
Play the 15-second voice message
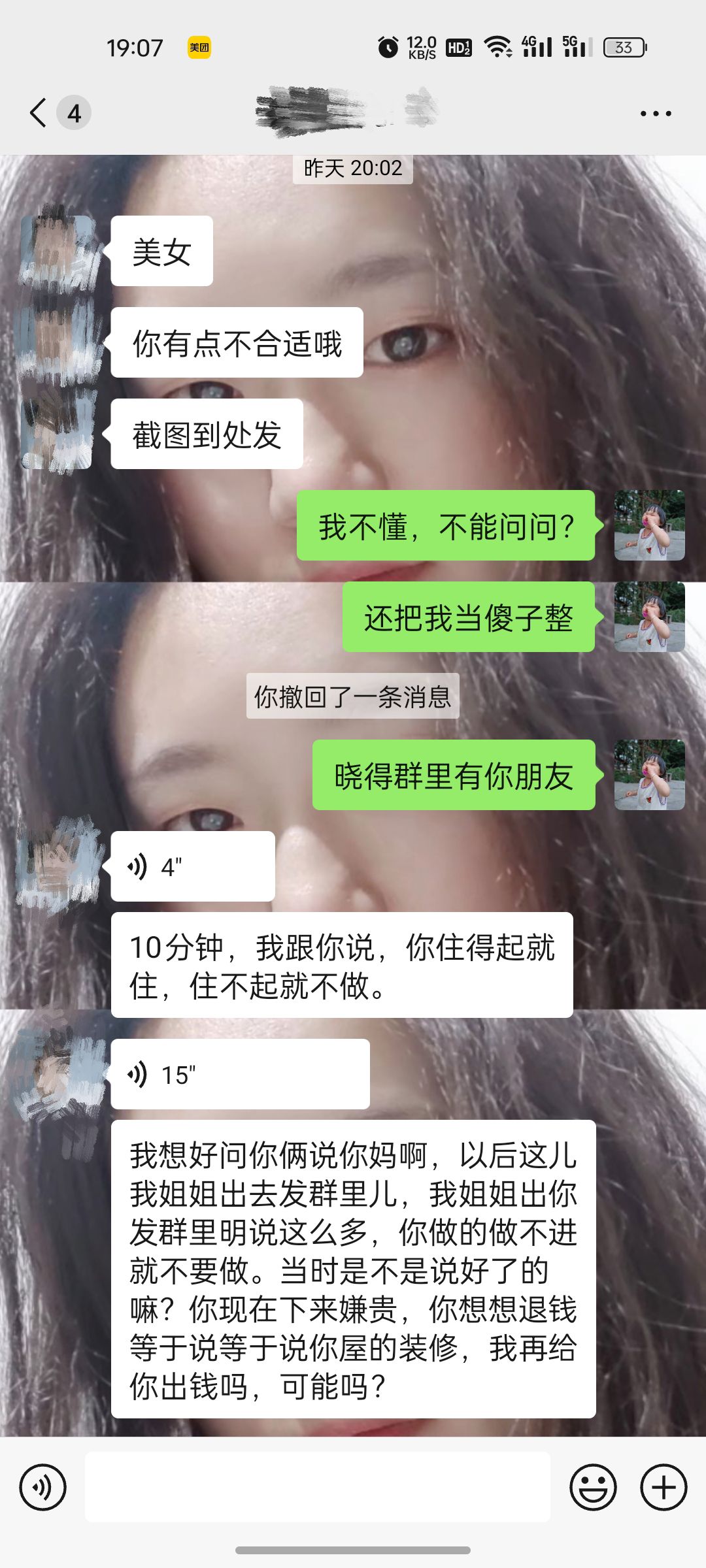point(239,1074)
